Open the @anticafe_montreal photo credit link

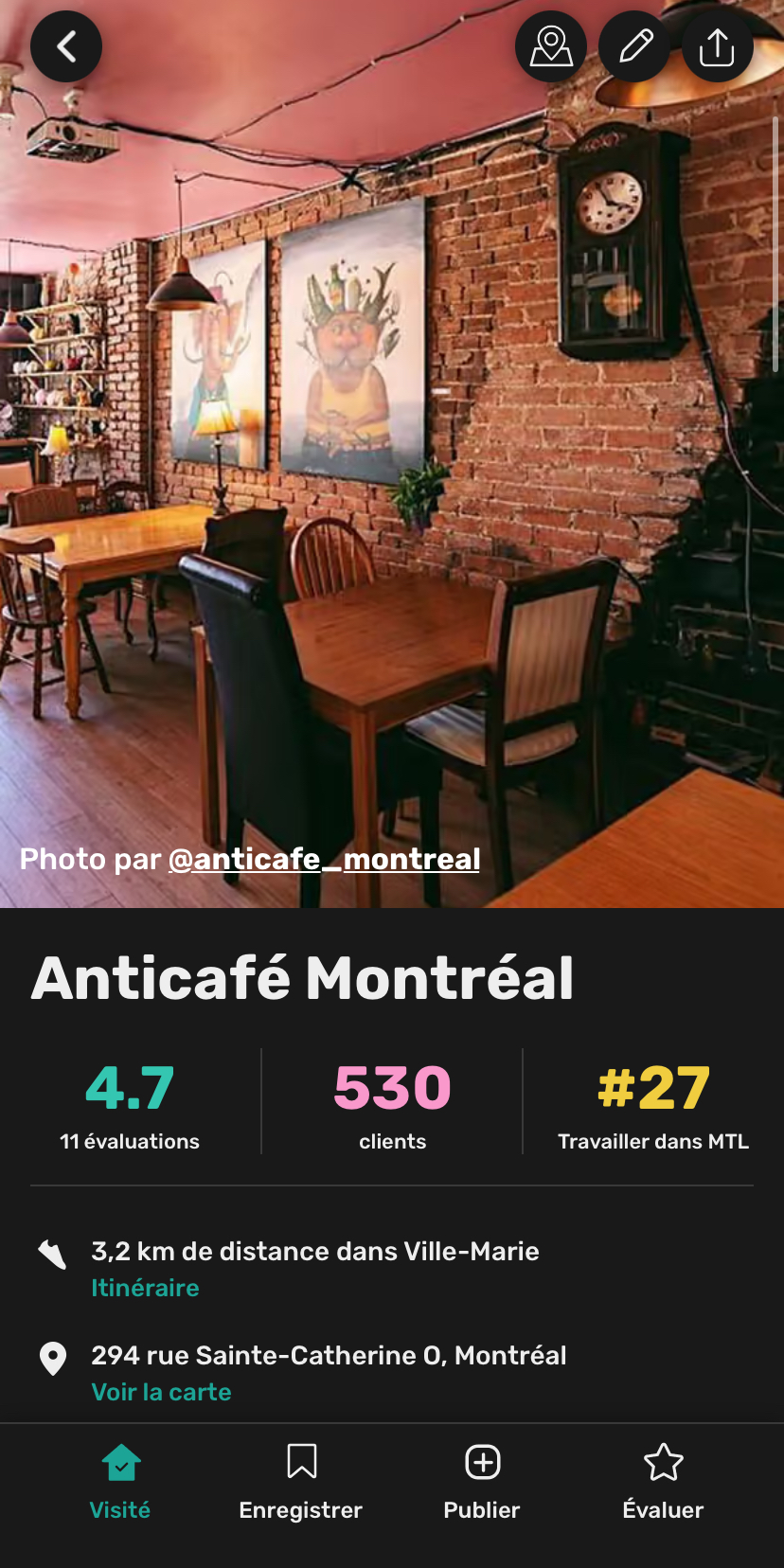click(324, 859)
